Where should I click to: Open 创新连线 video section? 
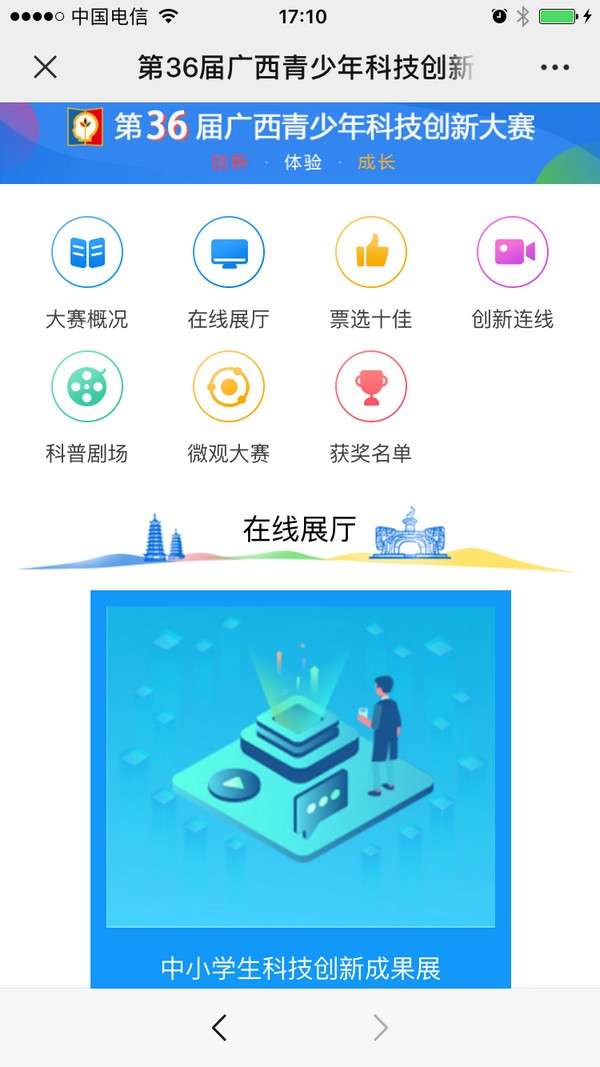pos(512,252)
